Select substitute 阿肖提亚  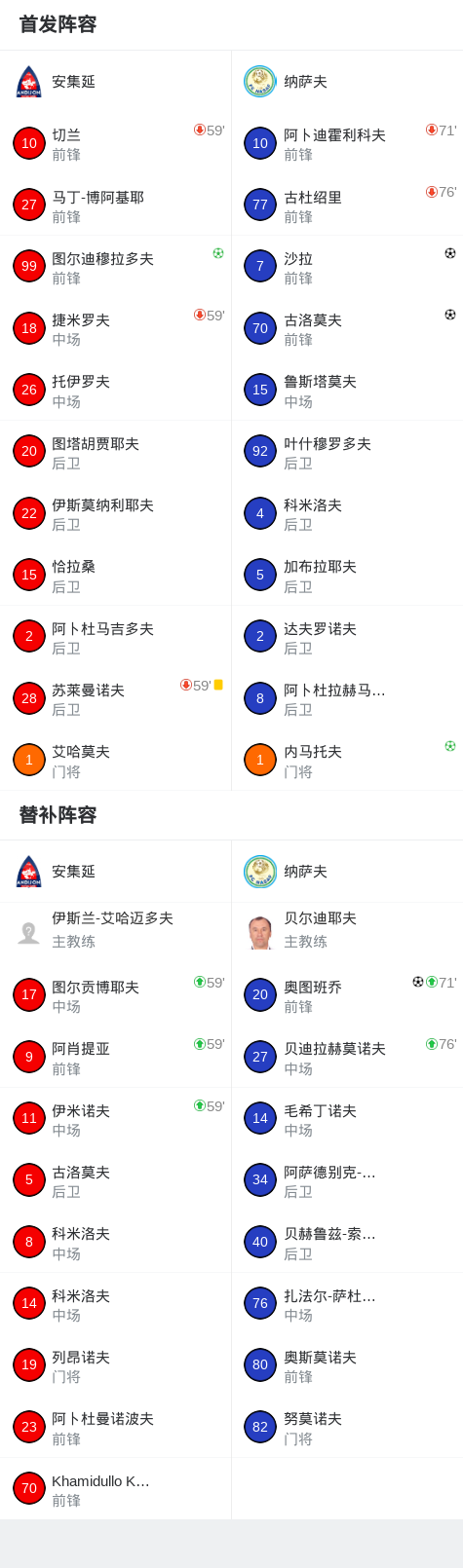pos(115,1057)
